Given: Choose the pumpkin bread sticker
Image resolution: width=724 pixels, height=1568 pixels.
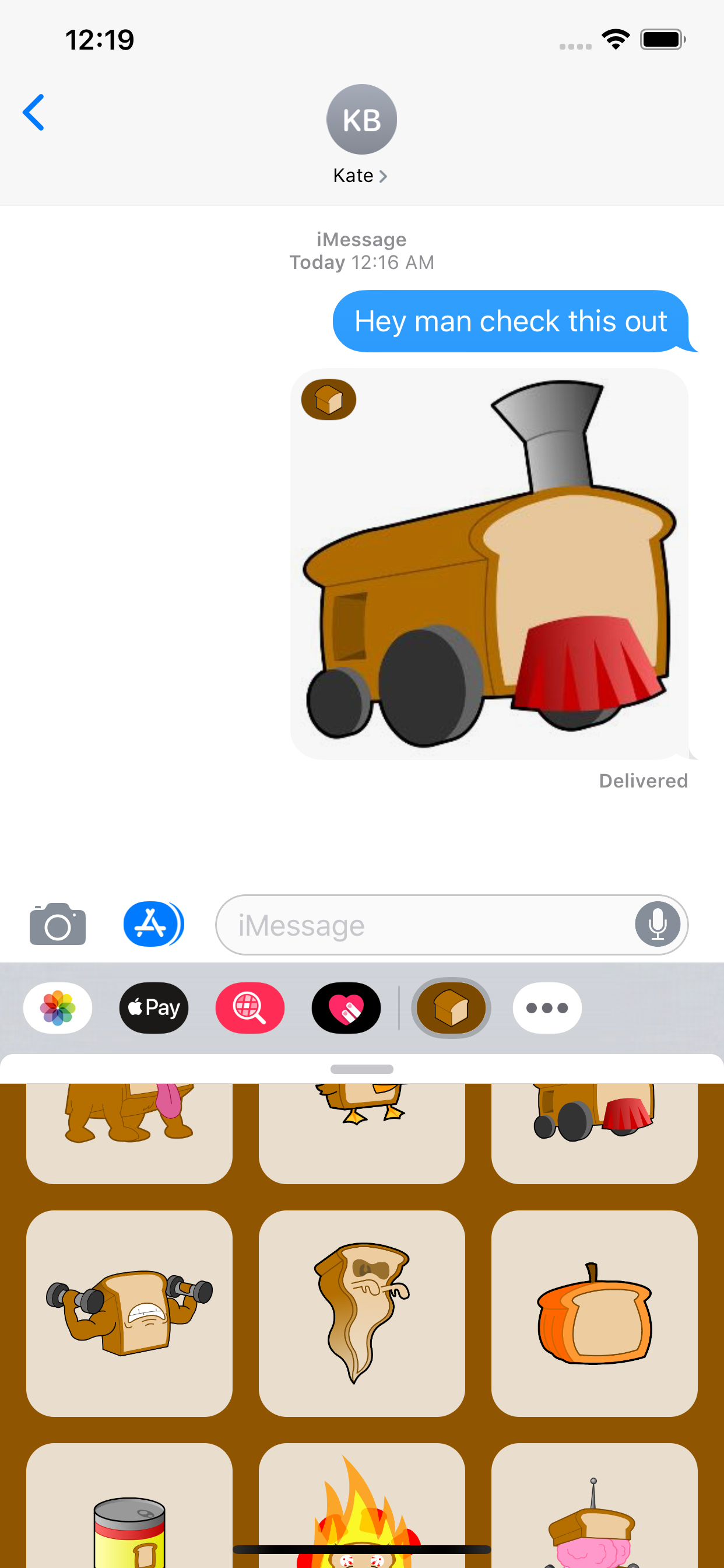Looking at the screenshot, I should (594, 1313).
